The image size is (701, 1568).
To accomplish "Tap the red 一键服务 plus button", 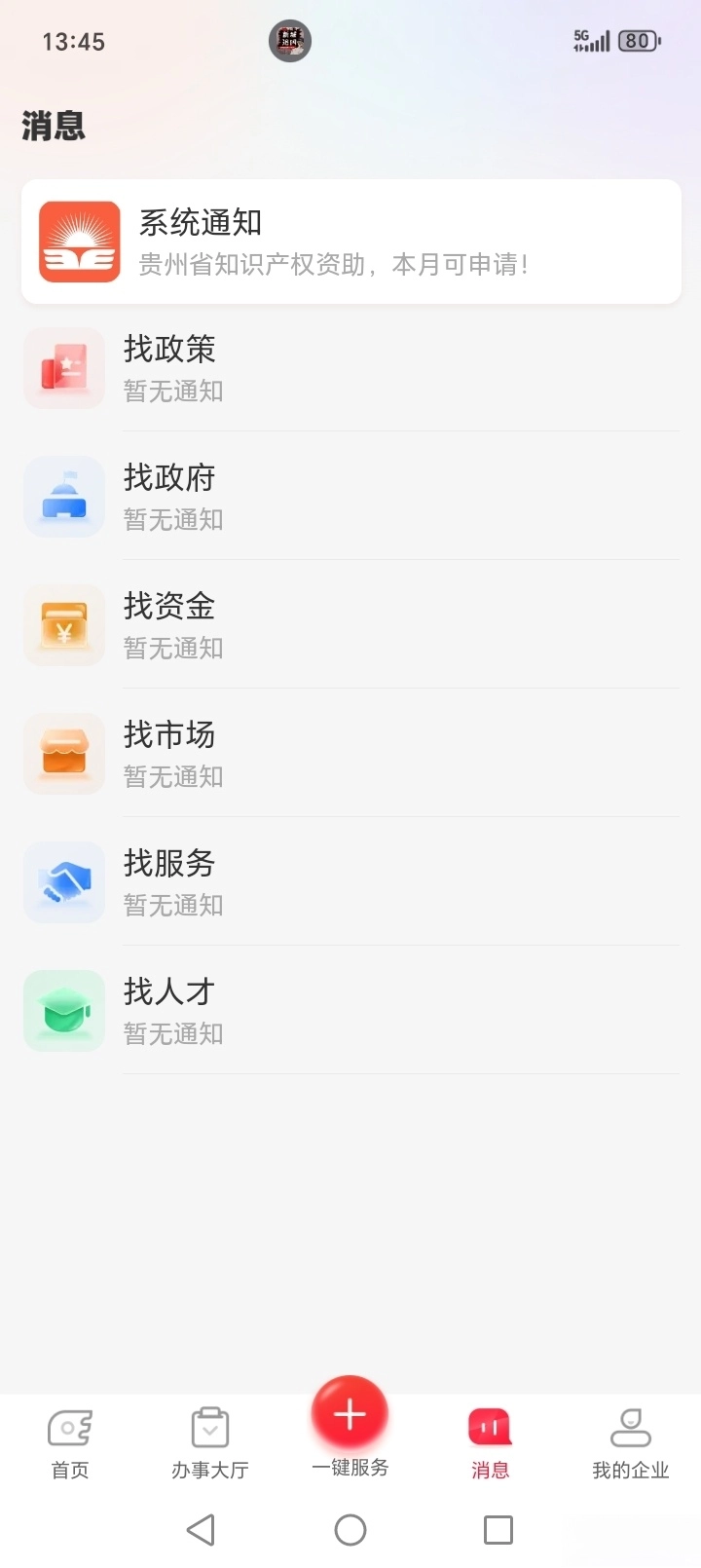I will 350,1414.
